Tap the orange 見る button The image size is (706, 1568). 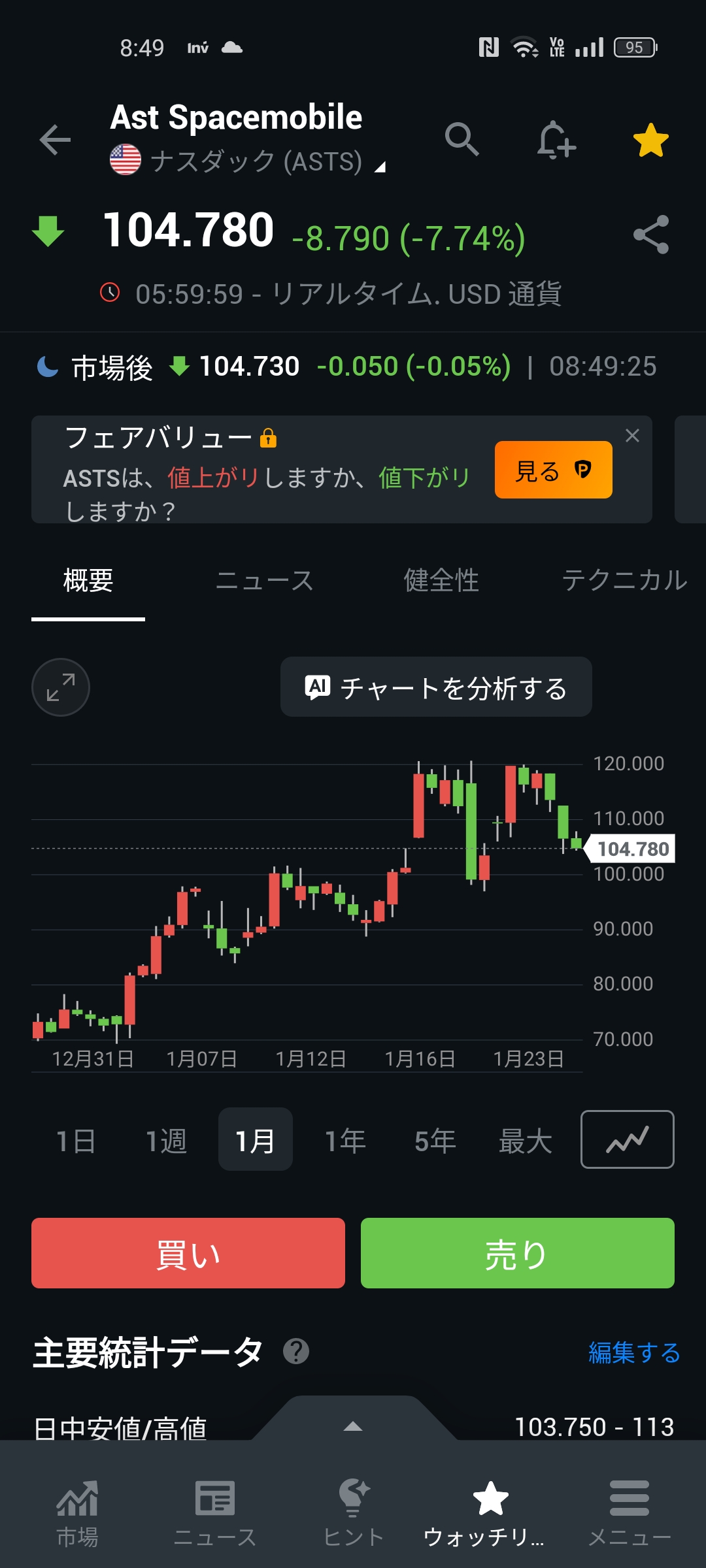[553, 470]
